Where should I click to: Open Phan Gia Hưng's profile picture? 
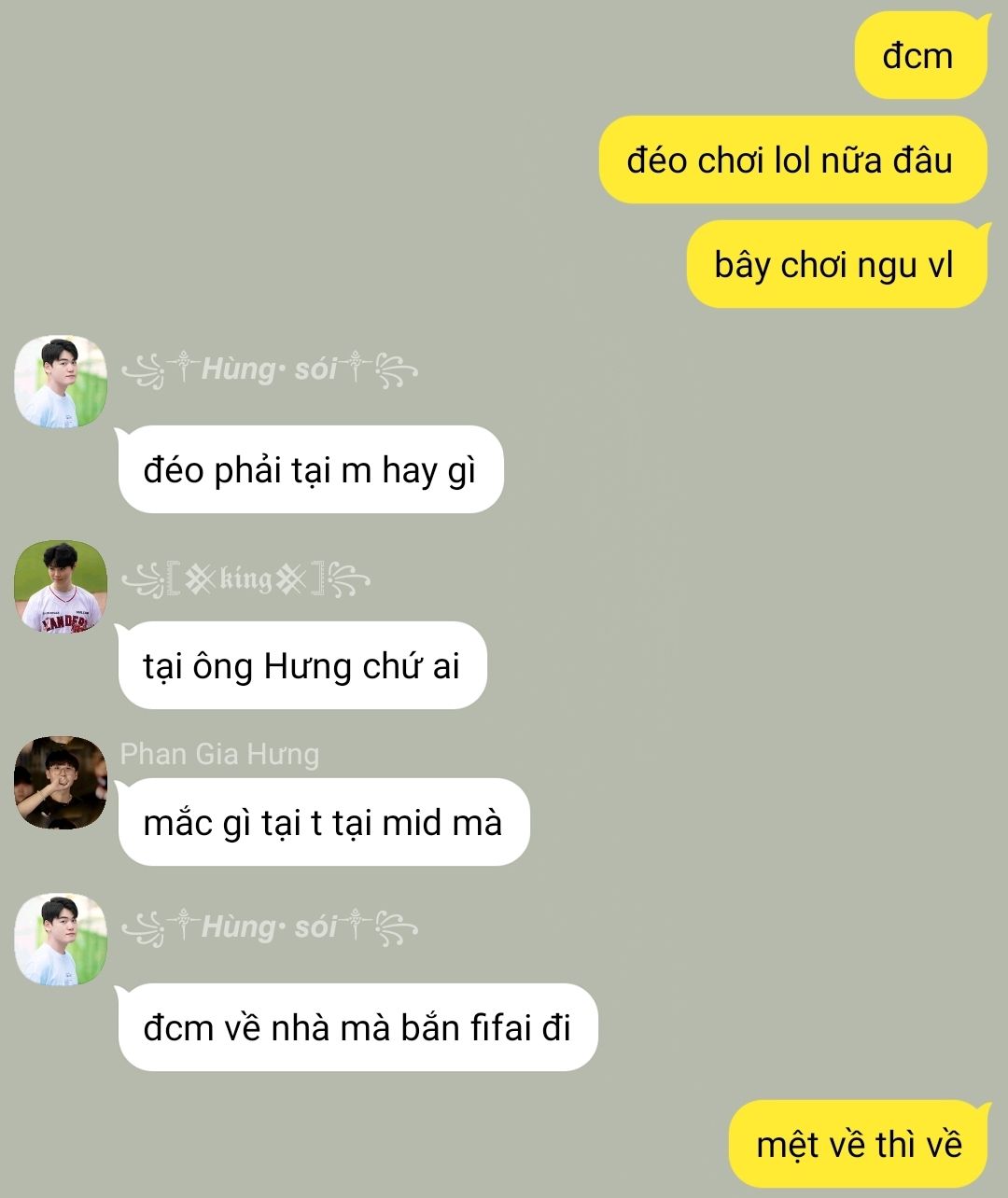pyautogui.click(x=61, y=783)
